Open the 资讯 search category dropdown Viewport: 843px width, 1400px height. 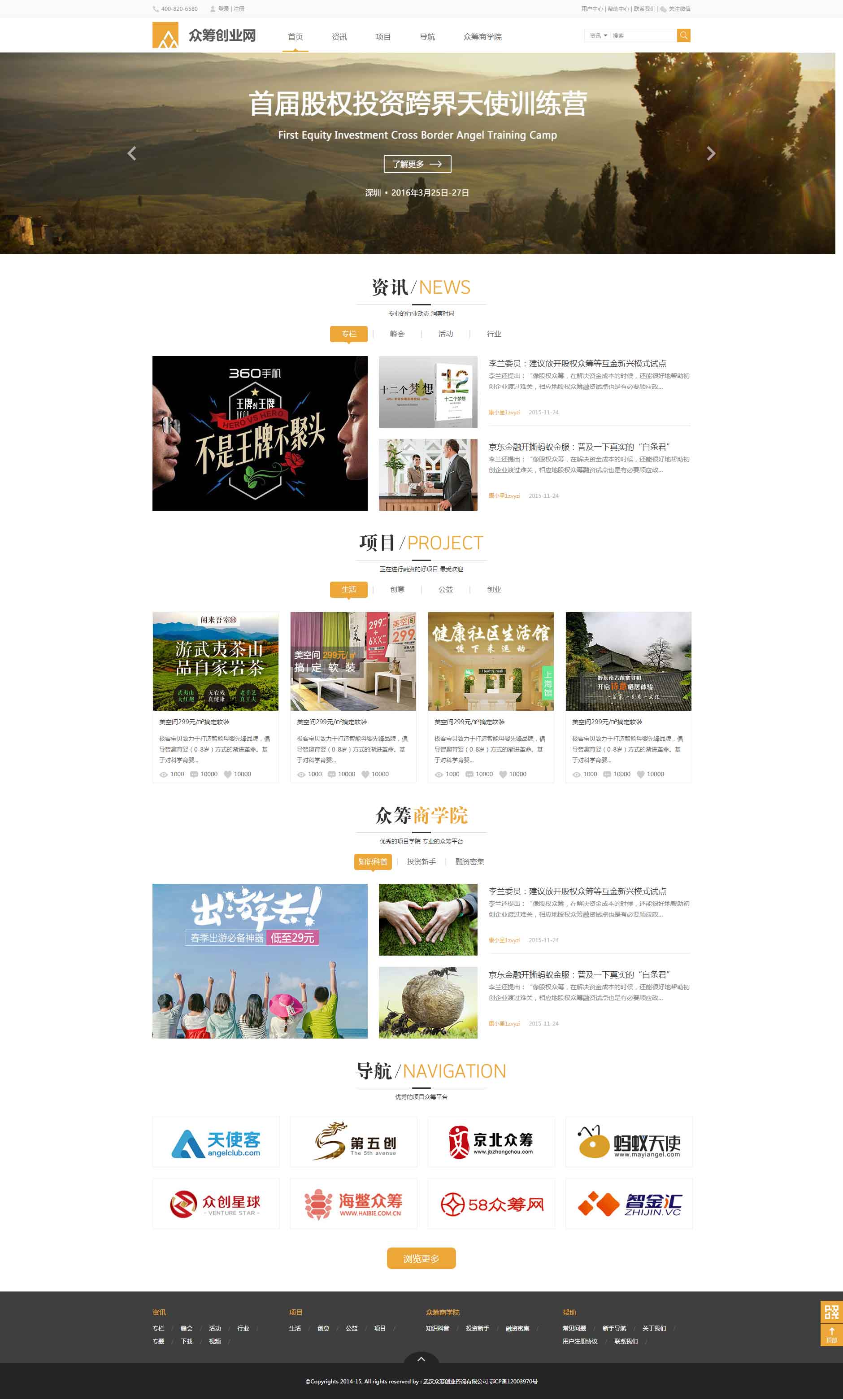pyautogui.click(x=598, y=36)
